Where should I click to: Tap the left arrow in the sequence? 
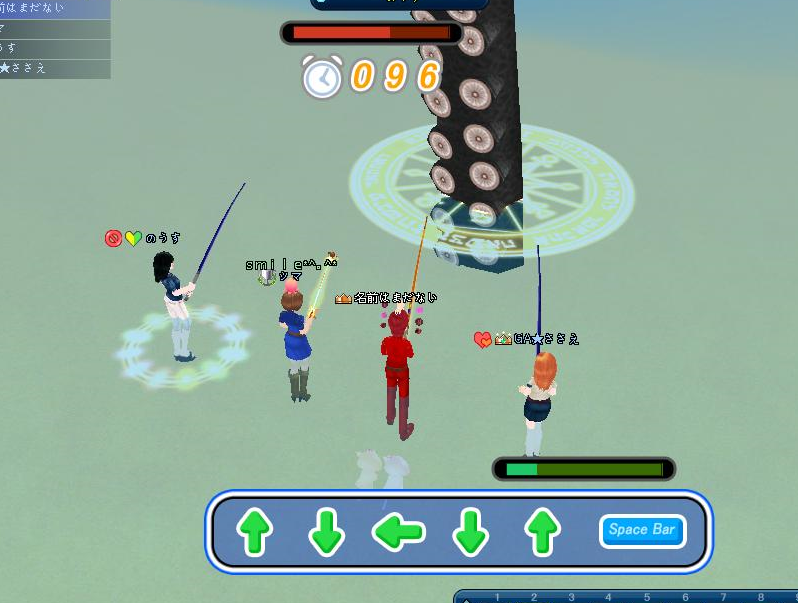[398, 533]
